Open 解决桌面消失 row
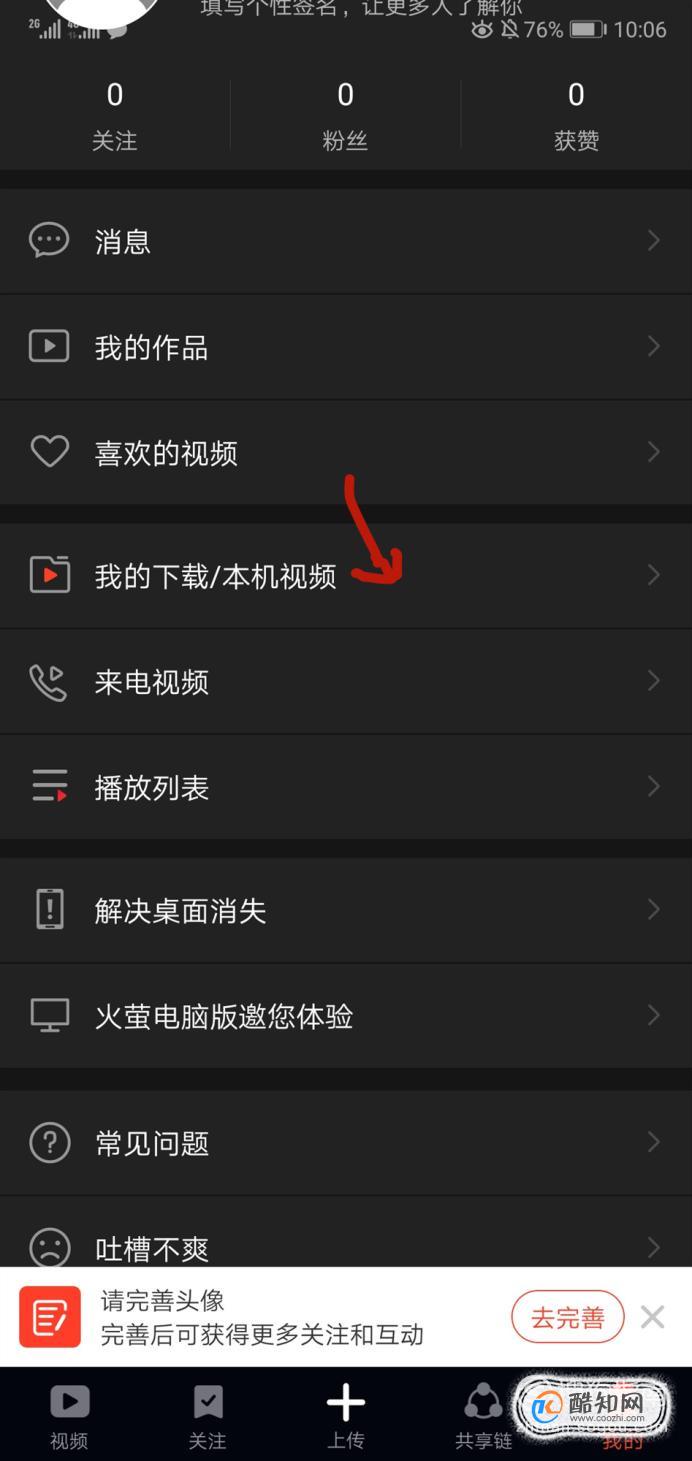This screenshot has width=692, height=1461. click(346, 910)
